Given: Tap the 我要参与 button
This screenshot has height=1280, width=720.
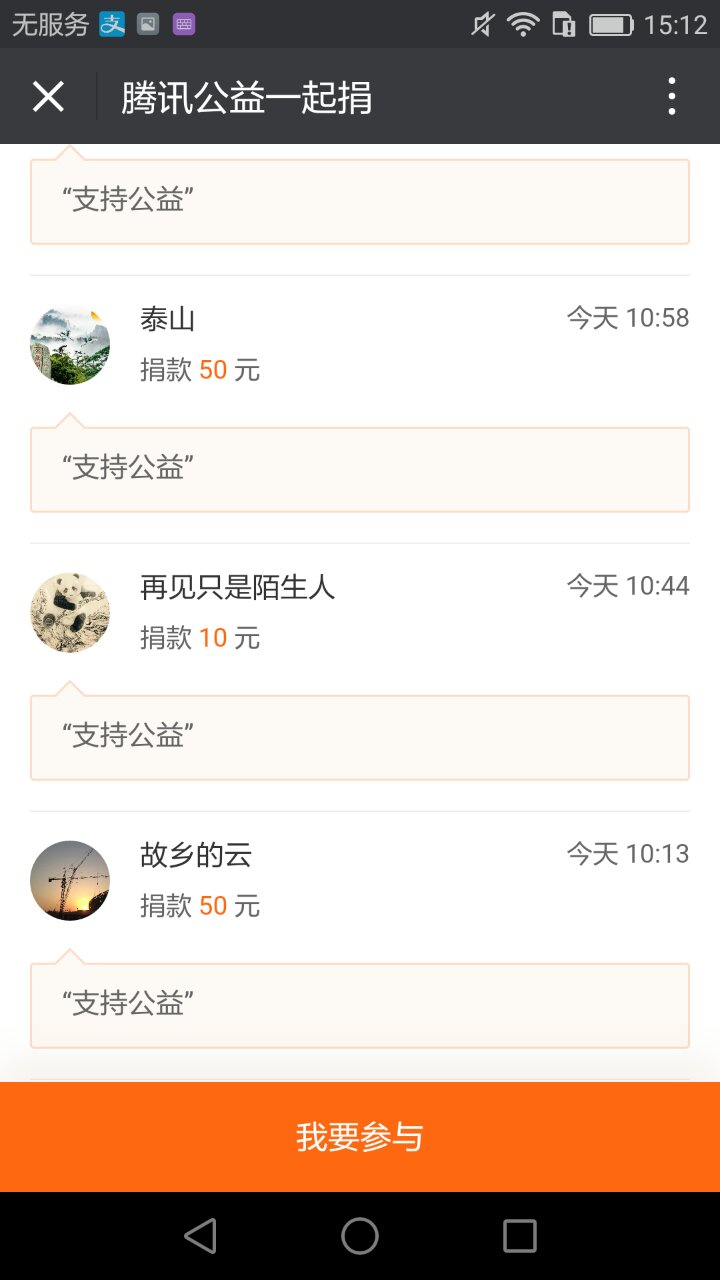Looking at the screenshot, I should pos(360,1137).
